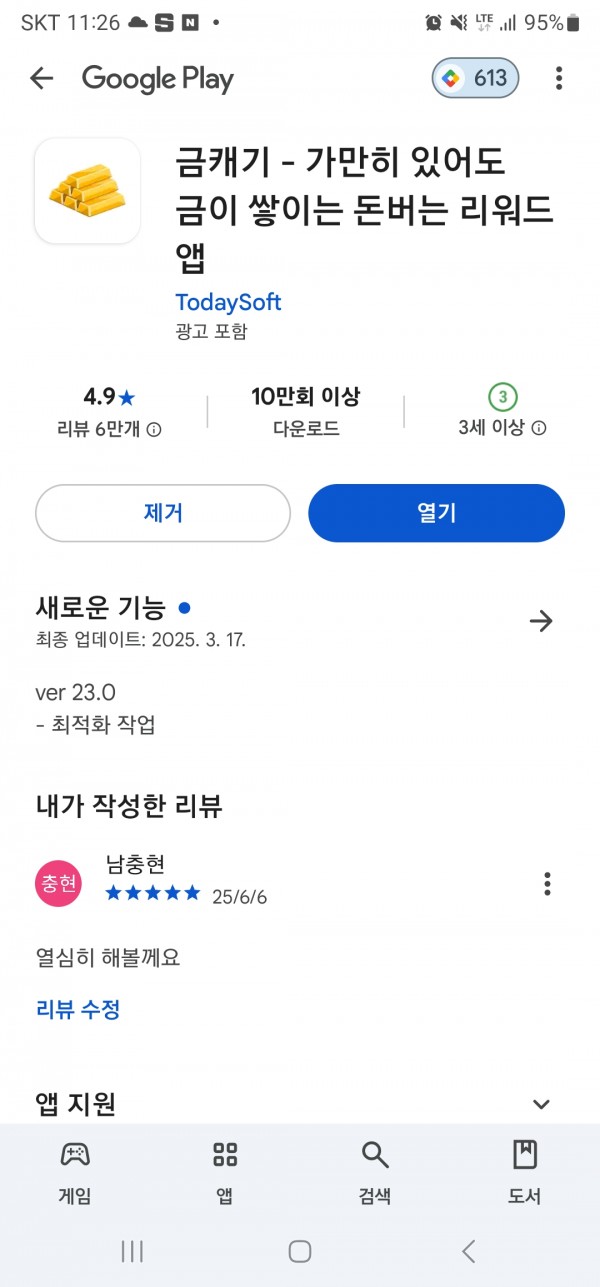Tap info icon next to 리뷰 6만개
The height and width of the screenshot is (1287, 600).
(154, 429)
